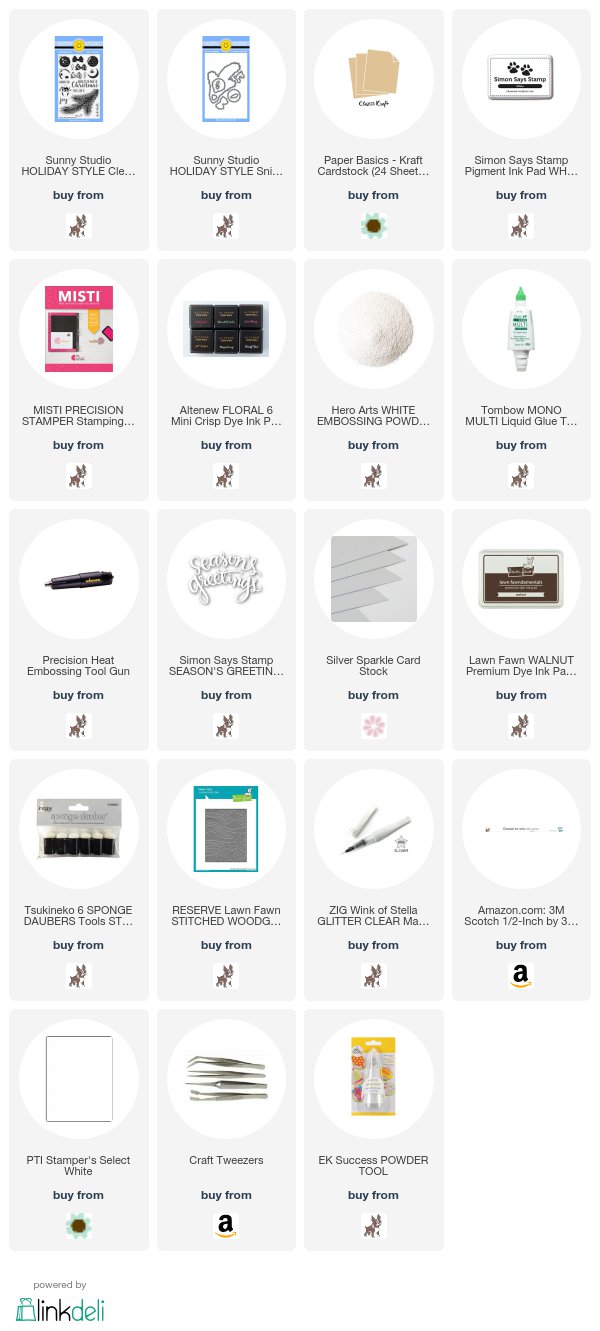Open the Lawn Fawn Stitched Woodgrain item
This screenshot has height=1331, width=600.
[x=226, y=880]
